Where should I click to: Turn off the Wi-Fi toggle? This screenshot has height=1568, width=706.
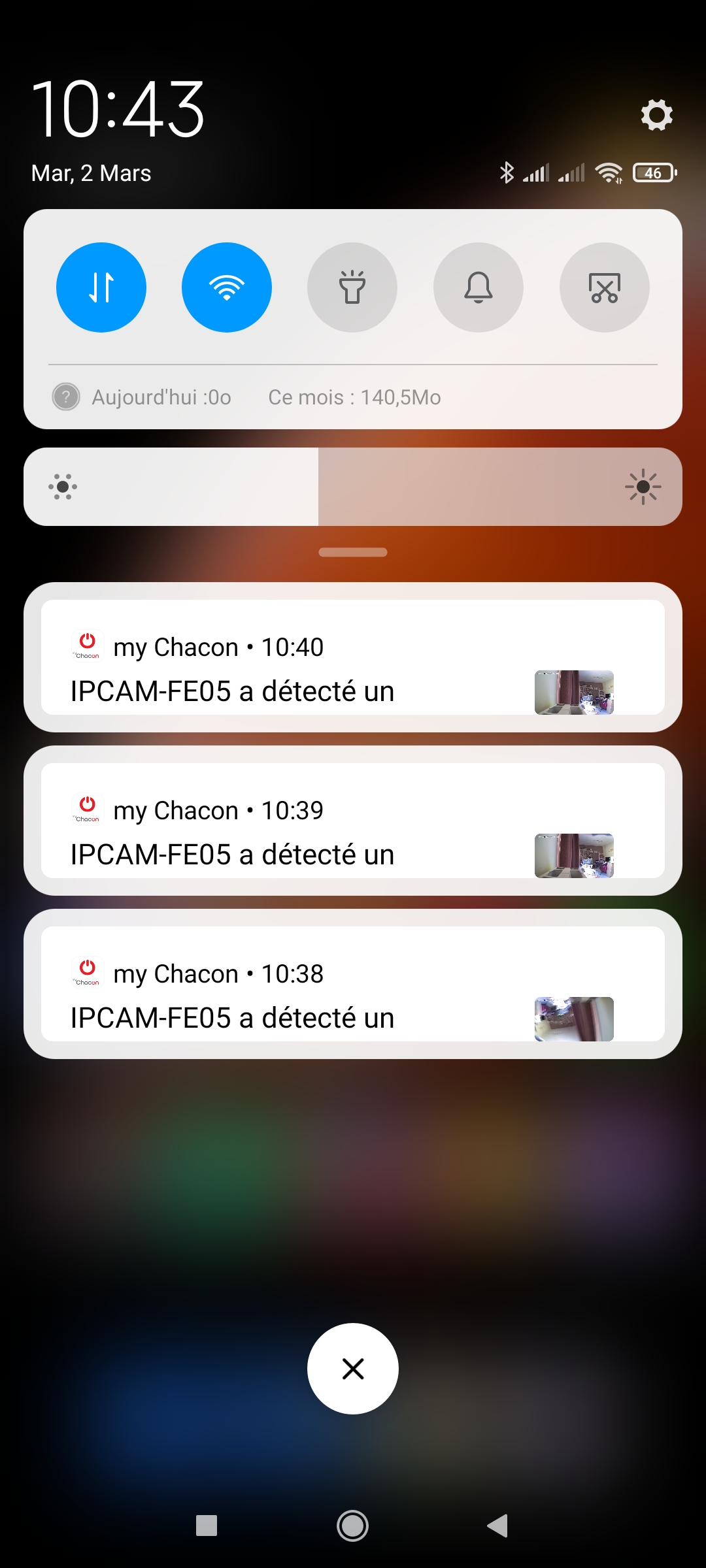coord(227,287)
